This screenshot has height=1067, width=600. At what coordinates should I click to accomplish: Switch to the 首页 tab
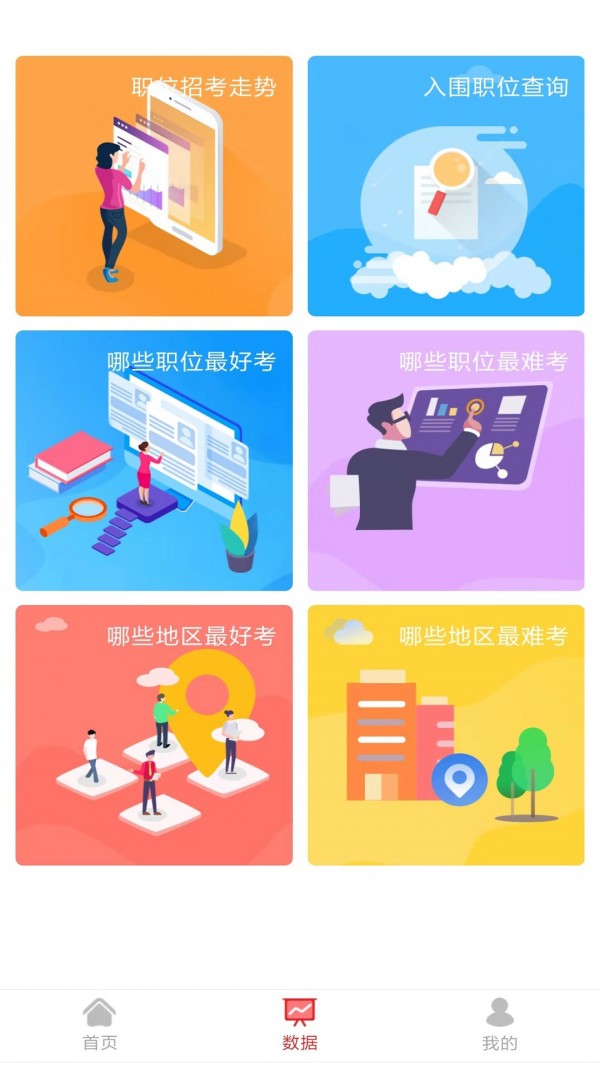coord(100,1024)
